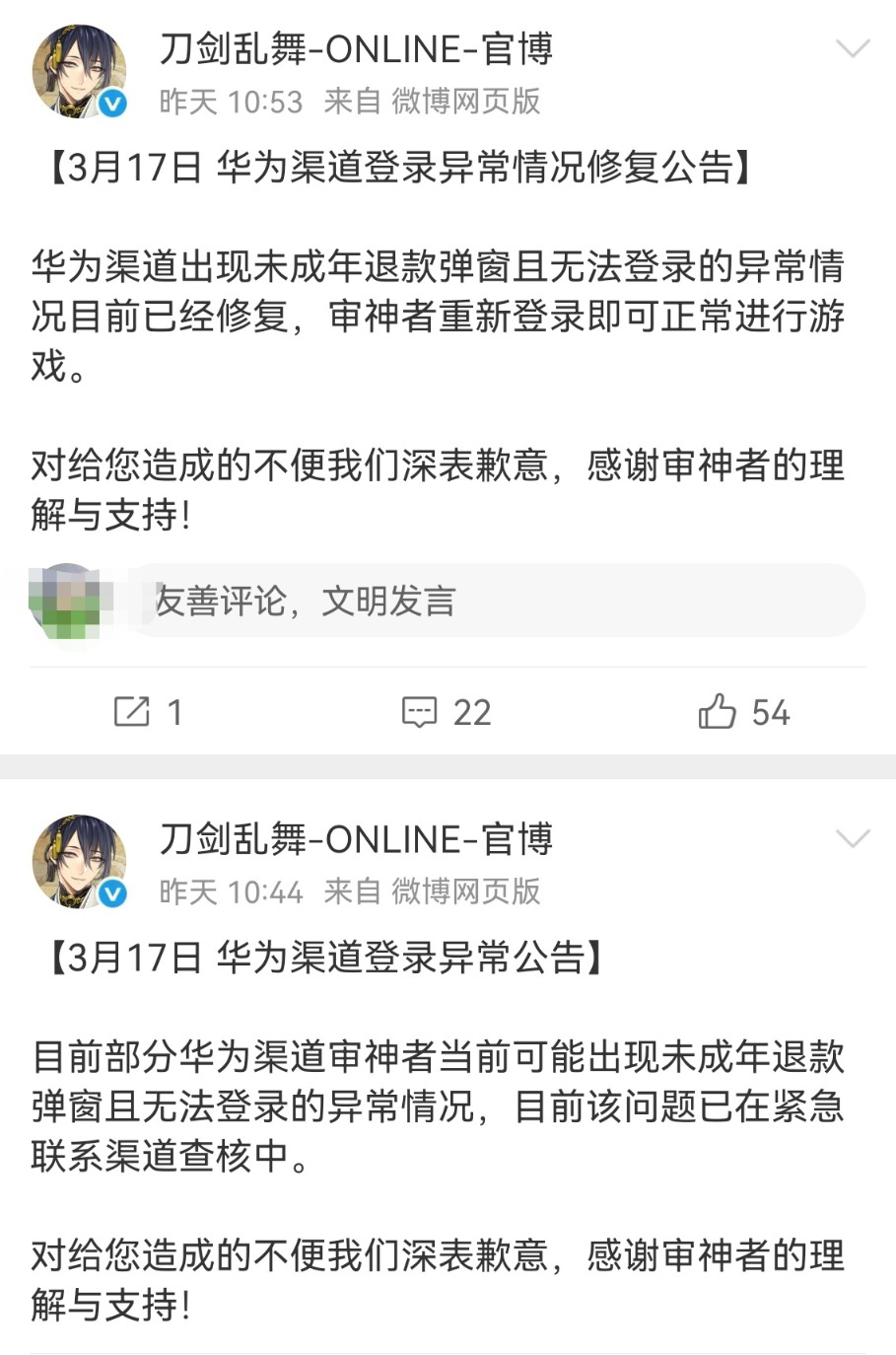896x1355 pixels.
Task: Repost the 10:53 login fix announcement
Action: click(148, 712)
